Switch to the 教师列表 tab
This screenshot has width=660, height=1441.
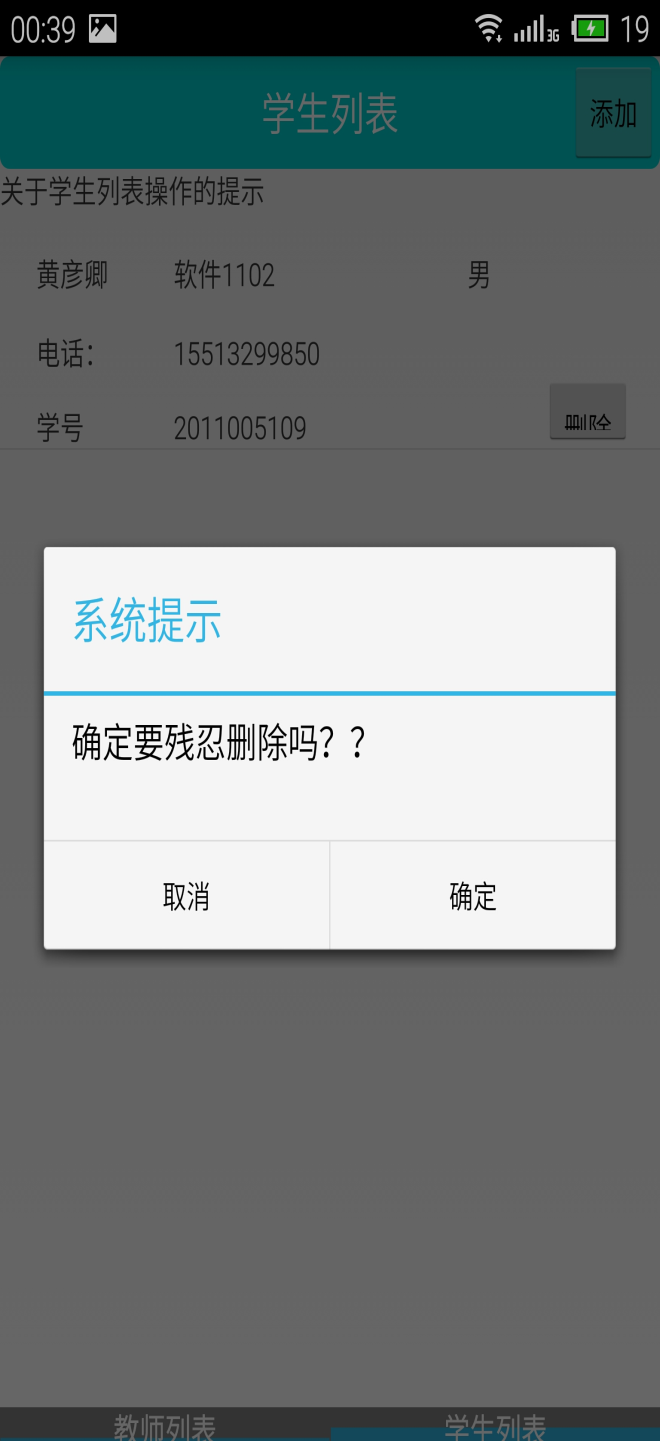[x=165, y=1425]
